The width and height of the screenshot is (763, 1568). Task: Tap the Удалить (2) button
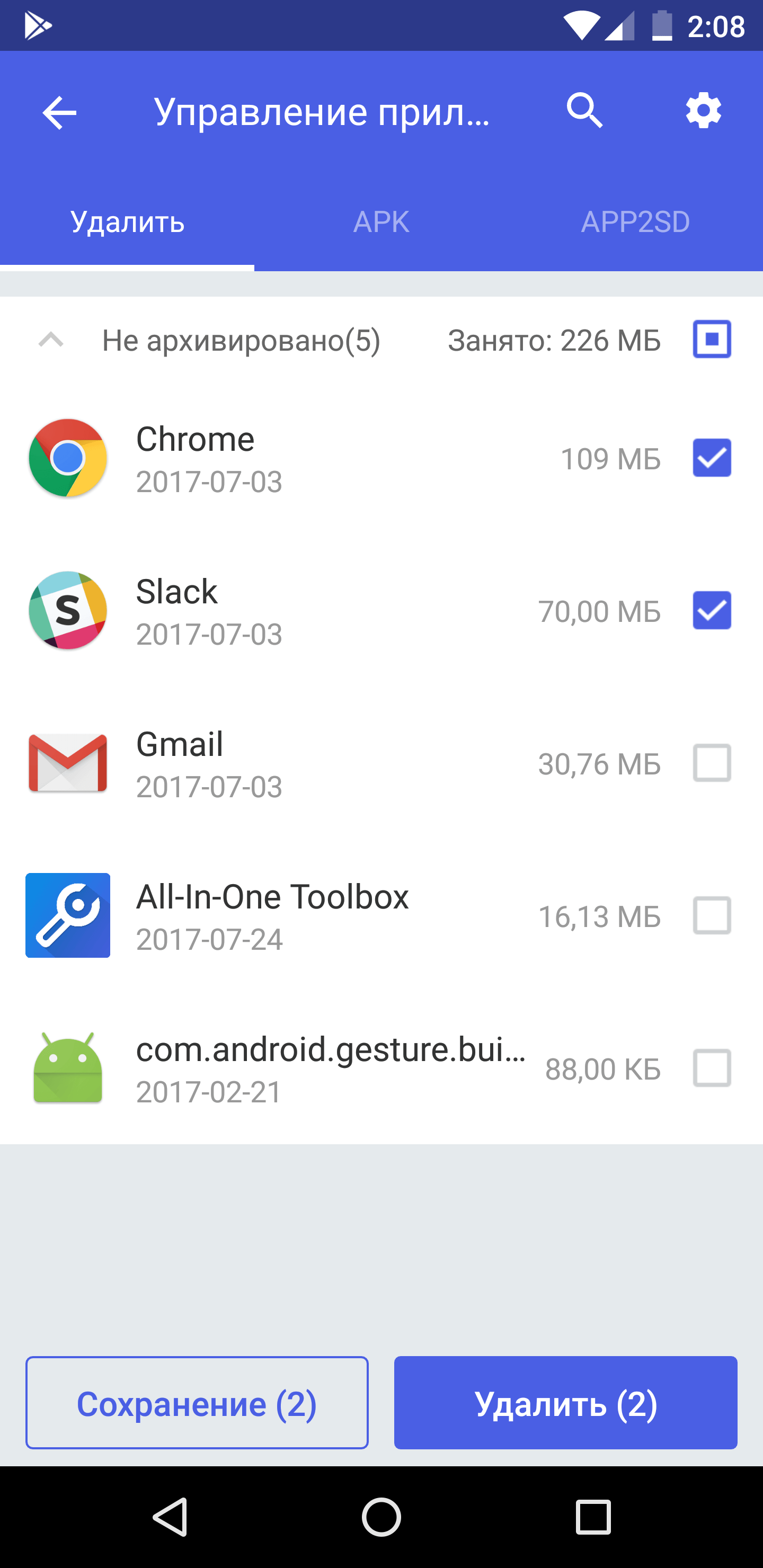click(x=565, y=1403)
